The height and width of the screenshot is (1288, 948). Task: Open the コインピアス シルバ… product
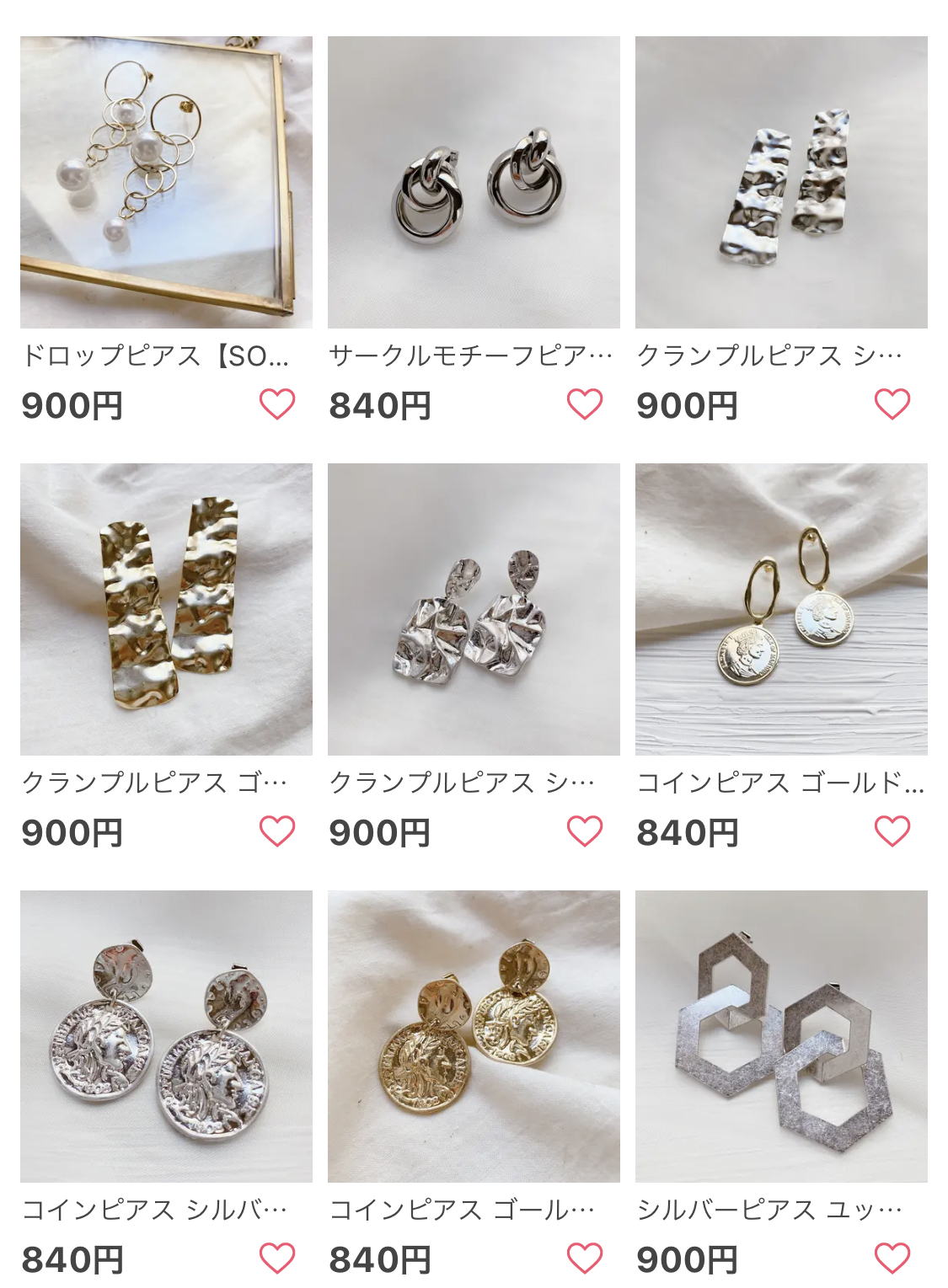166,1036
